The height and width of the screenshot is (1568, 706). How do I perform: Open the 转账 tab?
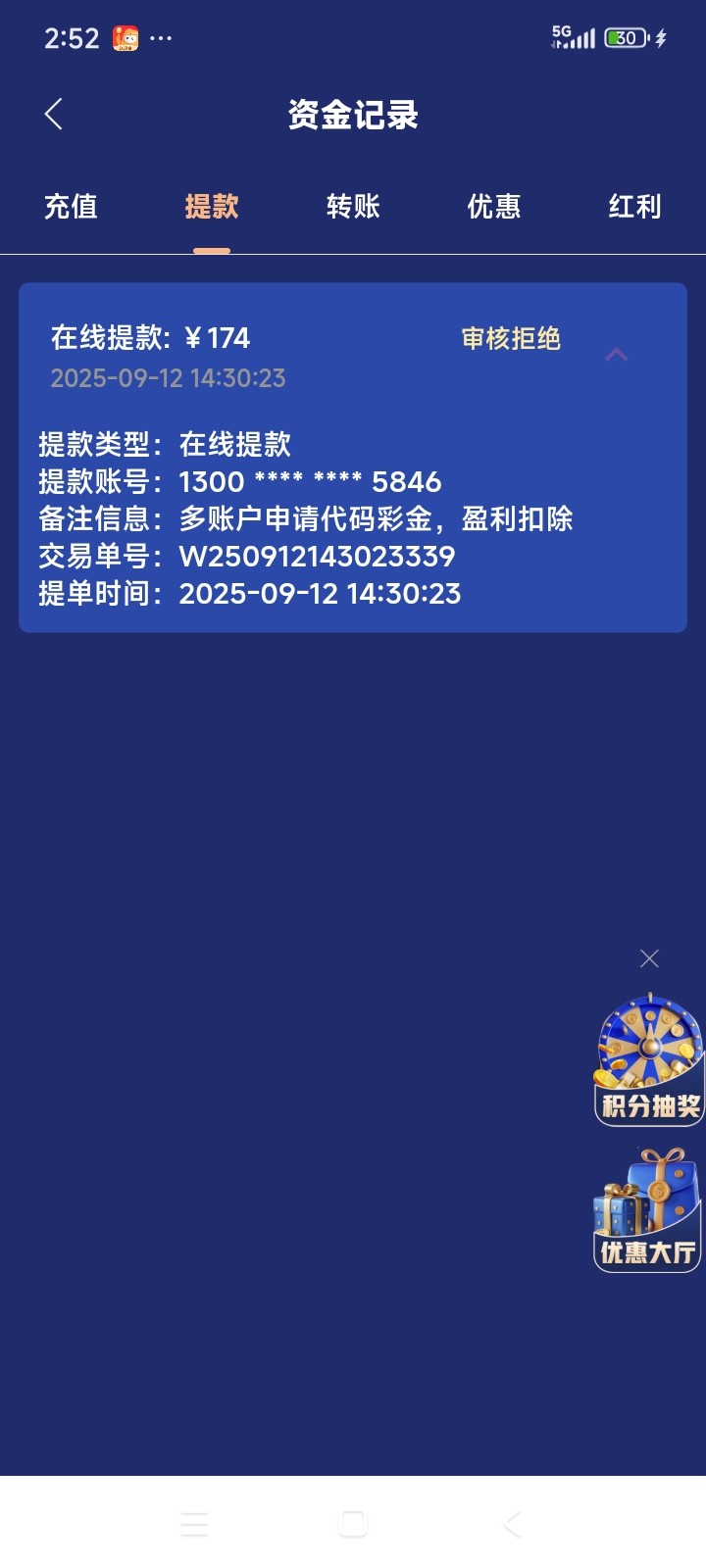point(353,207)
